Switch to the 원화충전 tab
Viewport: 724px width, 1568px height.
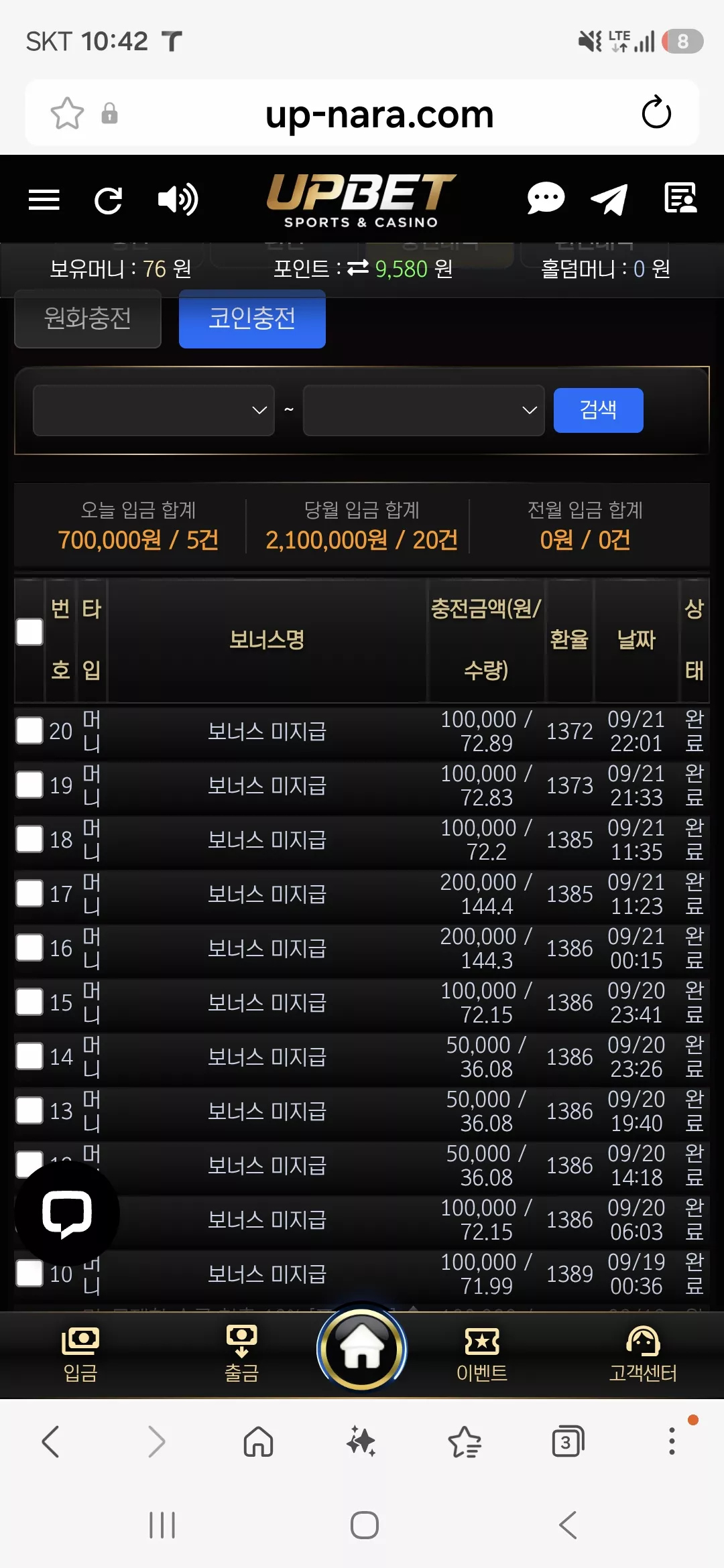point(88,318)
